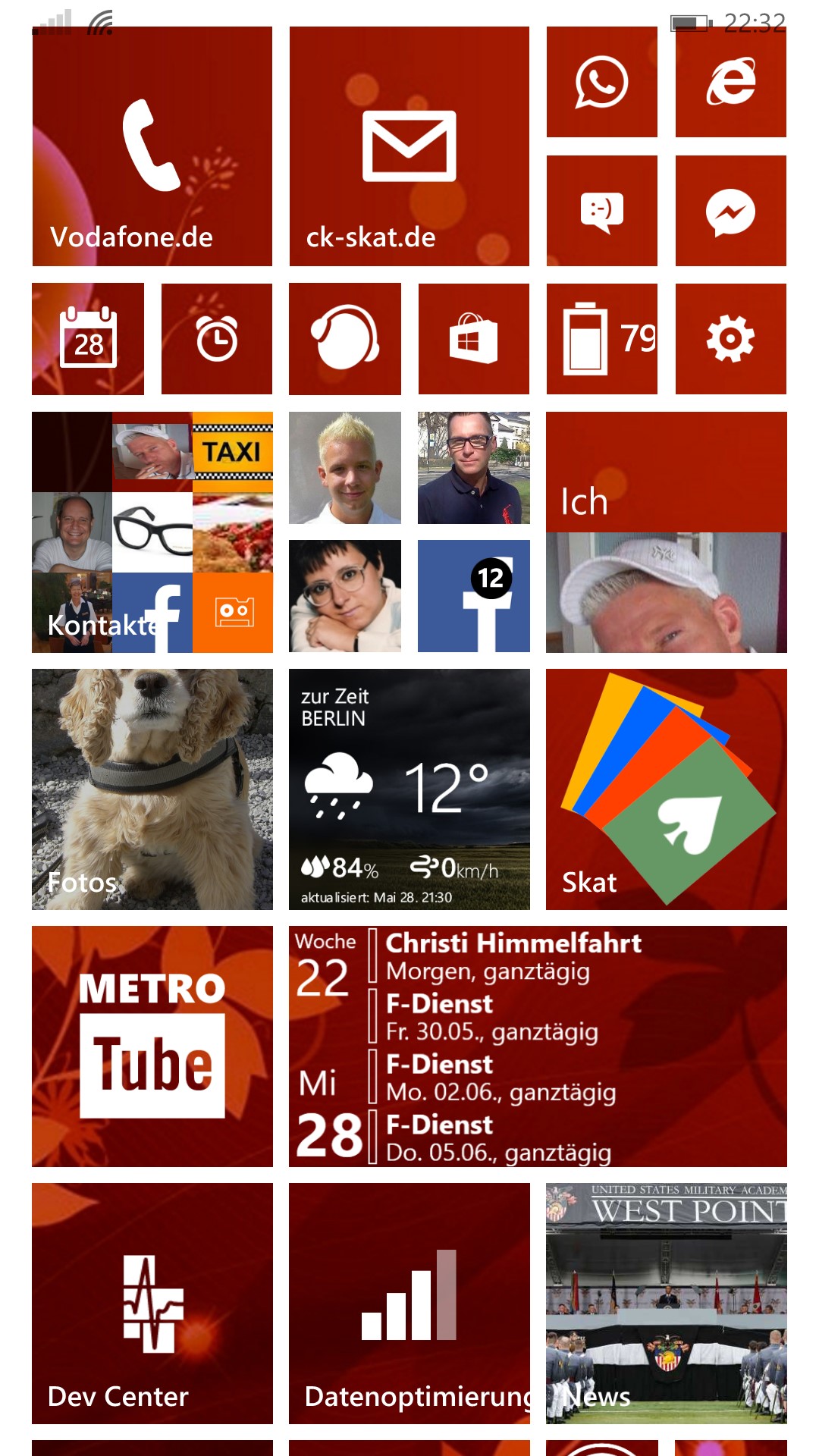Open Settings gear tile
Viewport: 819px width, 1456px height.
tap(730, 339)
